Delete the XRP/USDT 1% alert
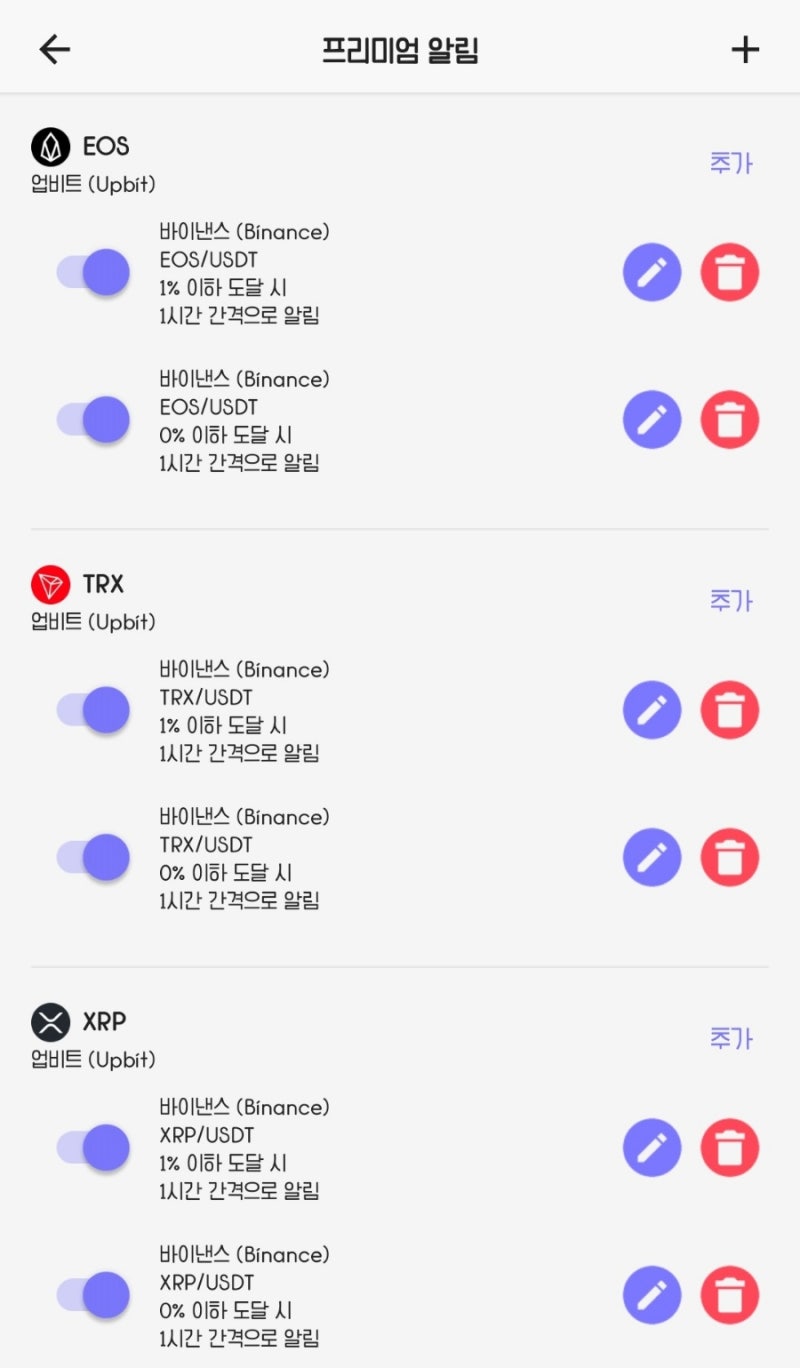Image resolution: width=800 pixels, height=1368 pixels. click(729, 1147)
